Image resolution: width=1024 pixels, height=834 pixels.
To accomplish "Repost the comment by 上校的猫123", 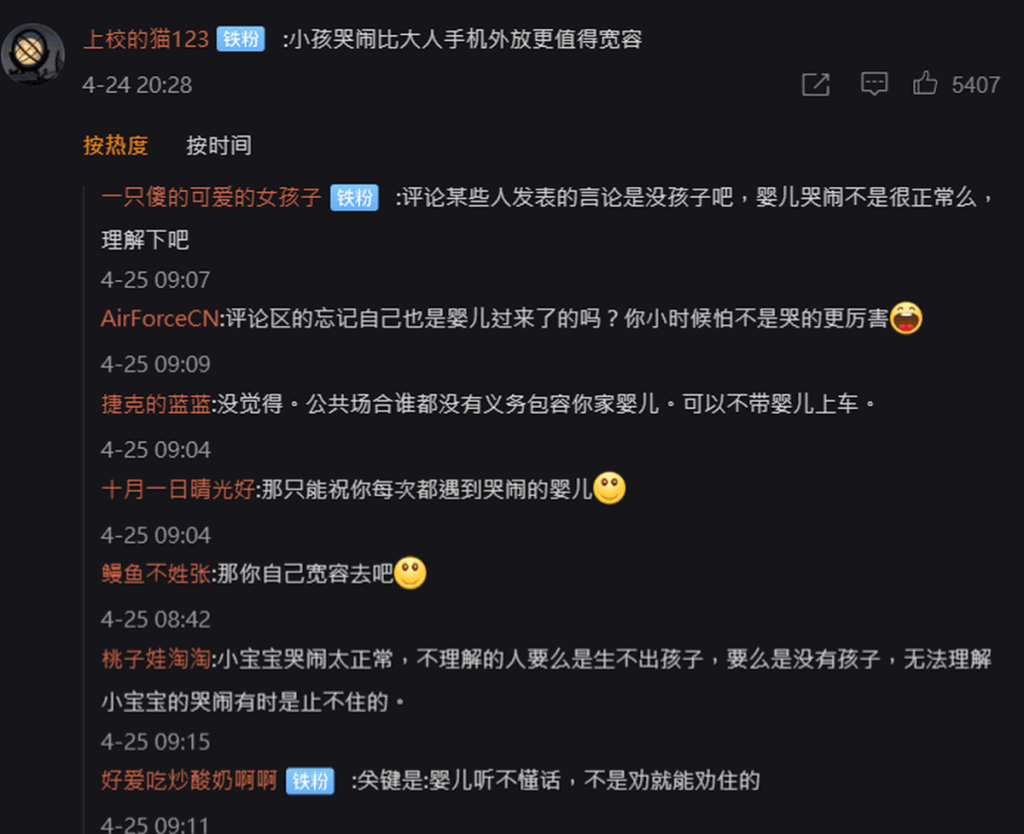I will click(x=816, y=85).
